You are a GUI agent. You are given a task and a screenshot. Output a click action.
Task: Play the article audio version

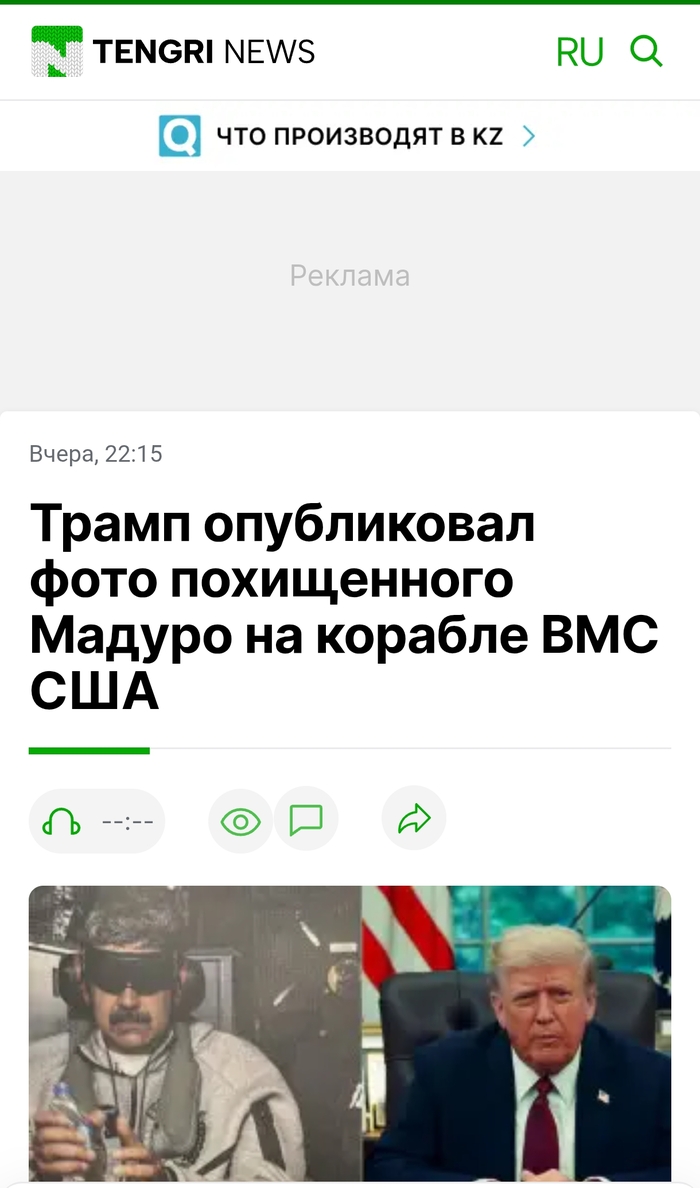62,822
